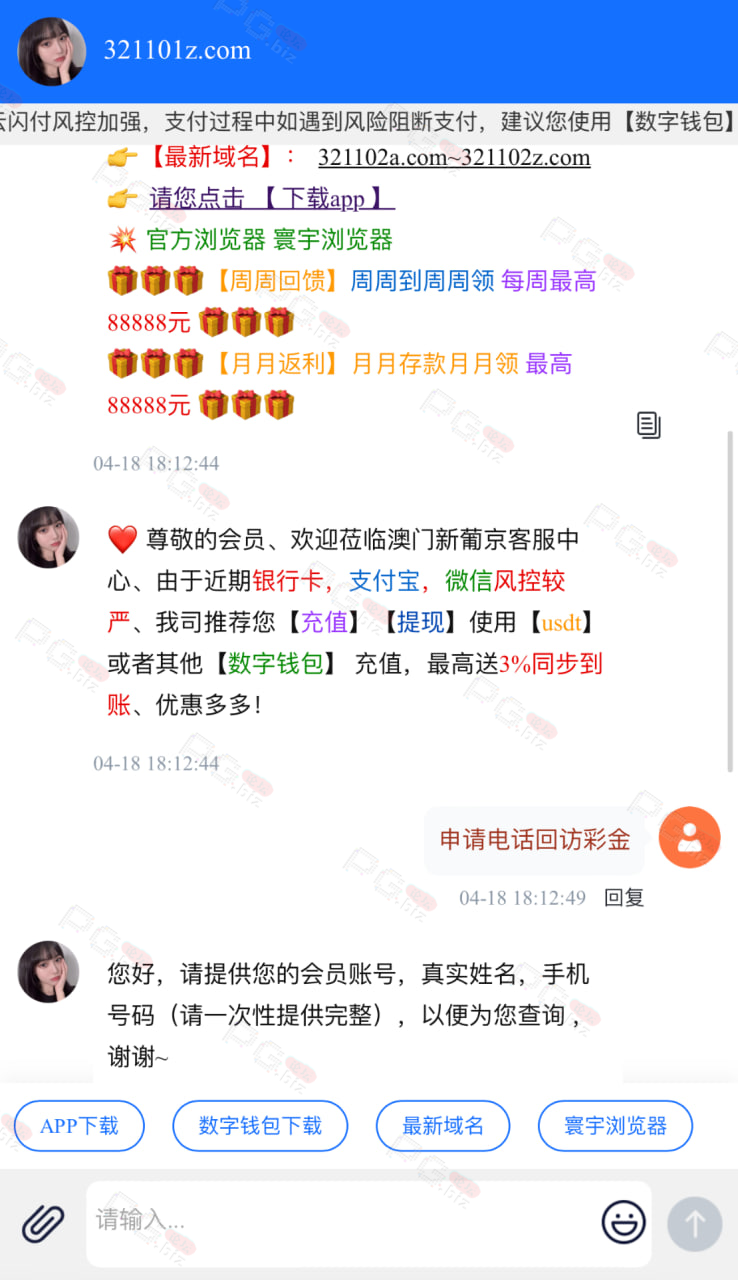Tap the paperclip attachment icon
Viewport: 738px width, 1280px height.
click(43, 1222)
